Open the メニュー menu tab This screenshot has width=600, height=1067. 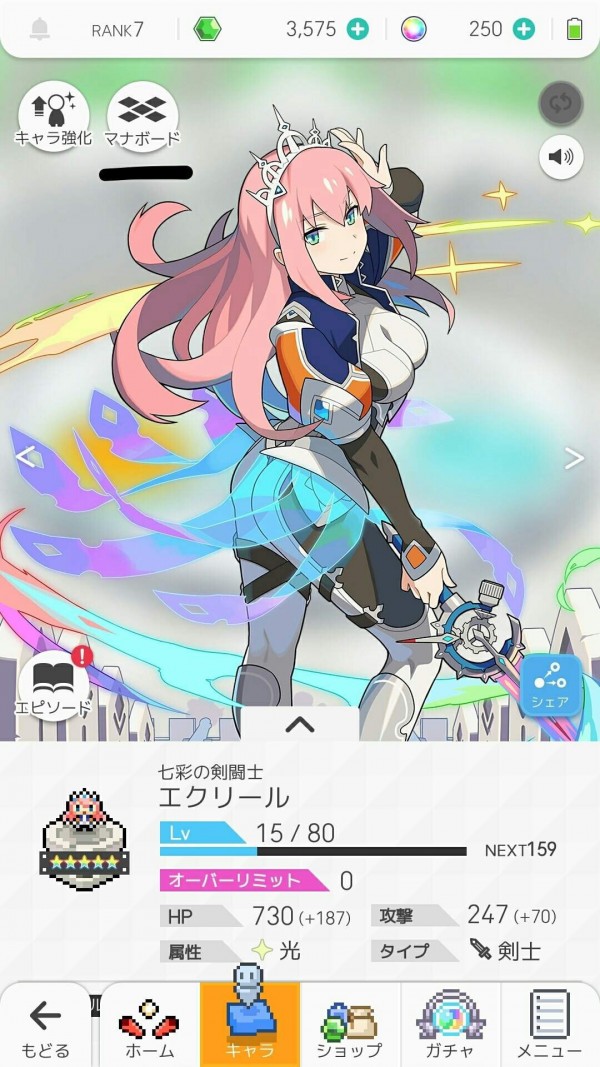(549, 1025)
